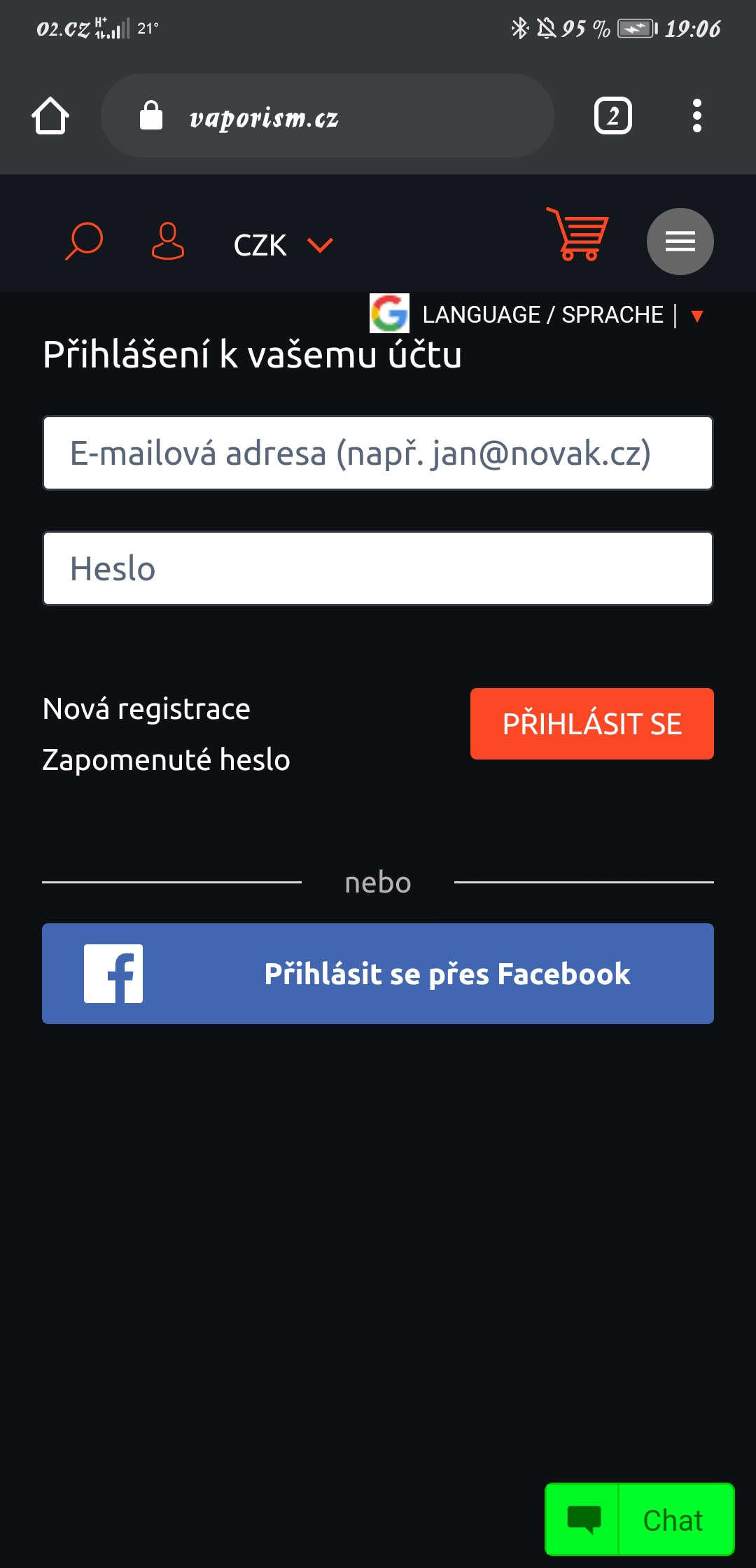The width and height of the screenshot is (756, 1568).
Task: Tap the Přihlásit se button
Action: (591, 724)
